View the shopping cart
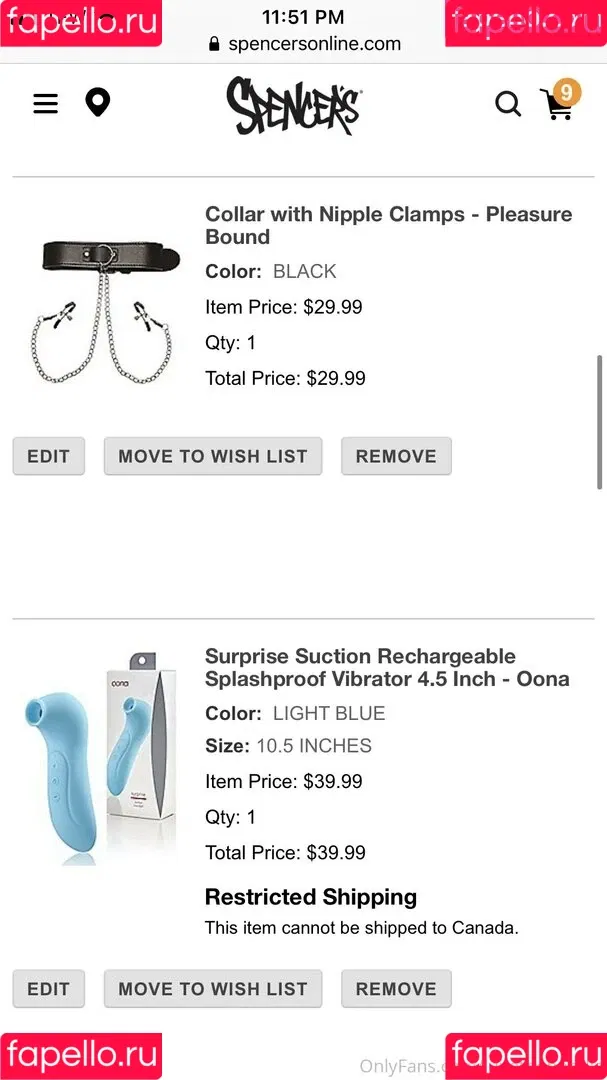Image resolution: width=607 pixels, height=1080 pixels. click(x=558, y=103)
